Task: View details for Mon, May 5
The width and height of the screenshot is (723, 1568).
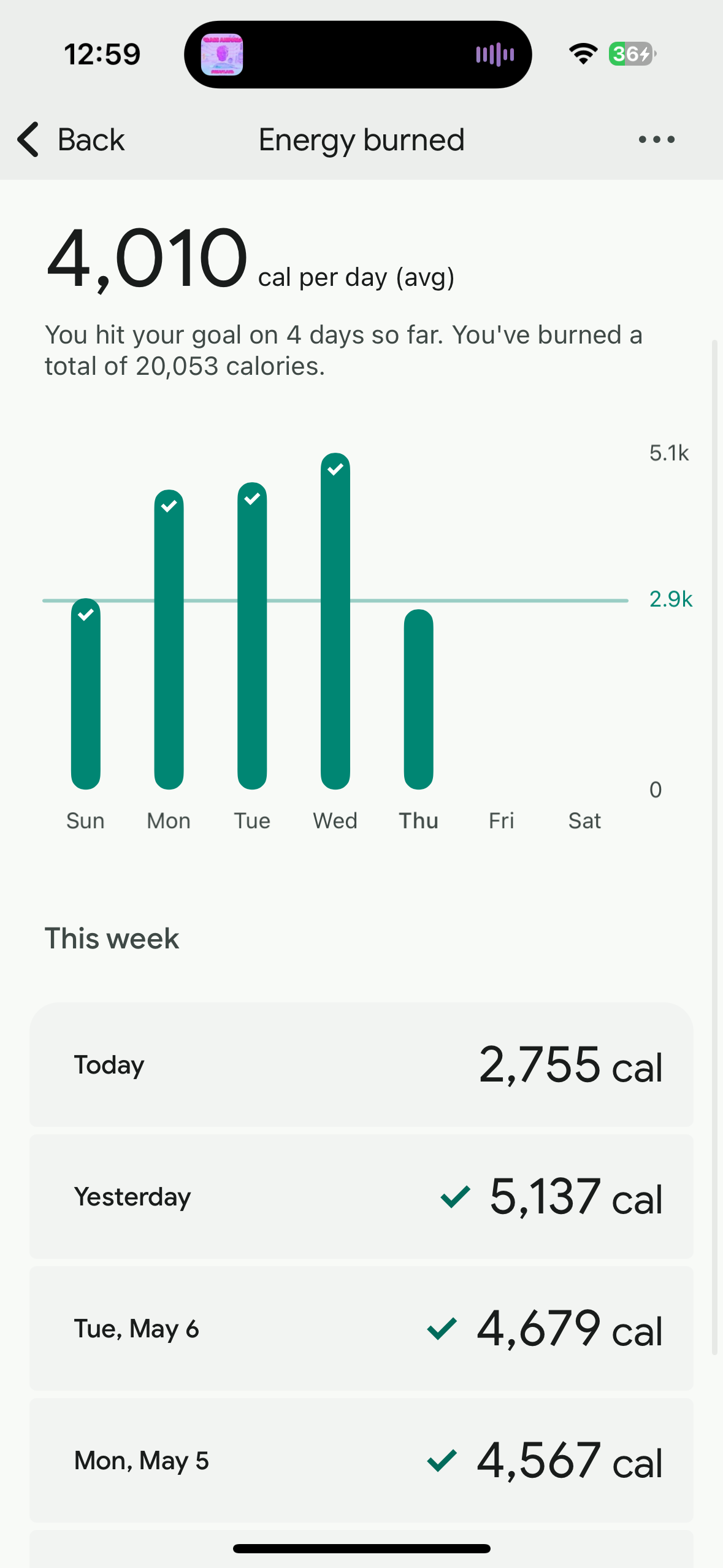Action: tap(361, 1460)
